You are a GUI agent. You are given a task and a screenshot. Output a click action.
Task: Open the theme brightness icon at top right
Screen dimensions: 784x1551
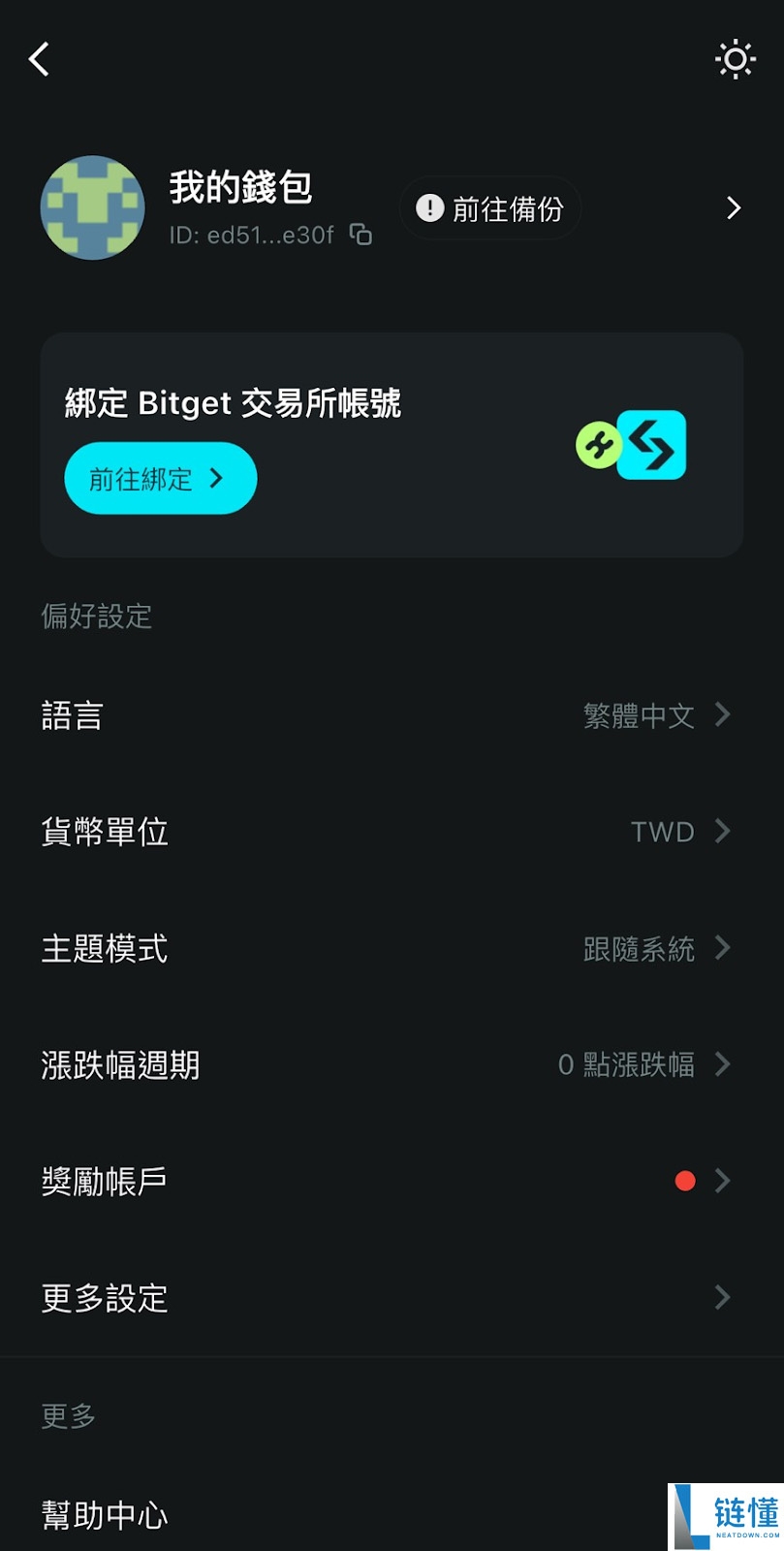click(736, 58)
